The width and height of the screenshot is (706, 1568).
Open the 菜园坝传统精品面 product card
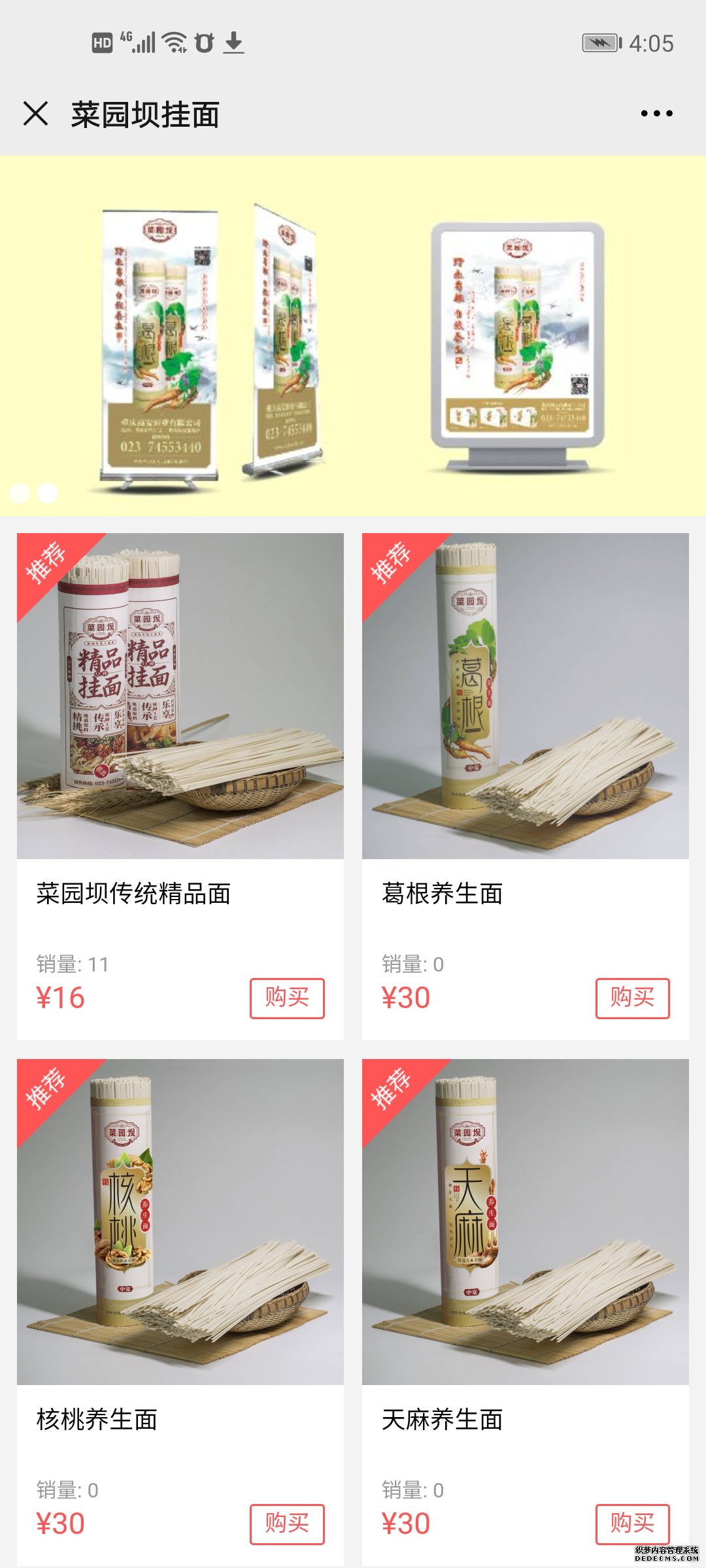[x=180, y=696]
